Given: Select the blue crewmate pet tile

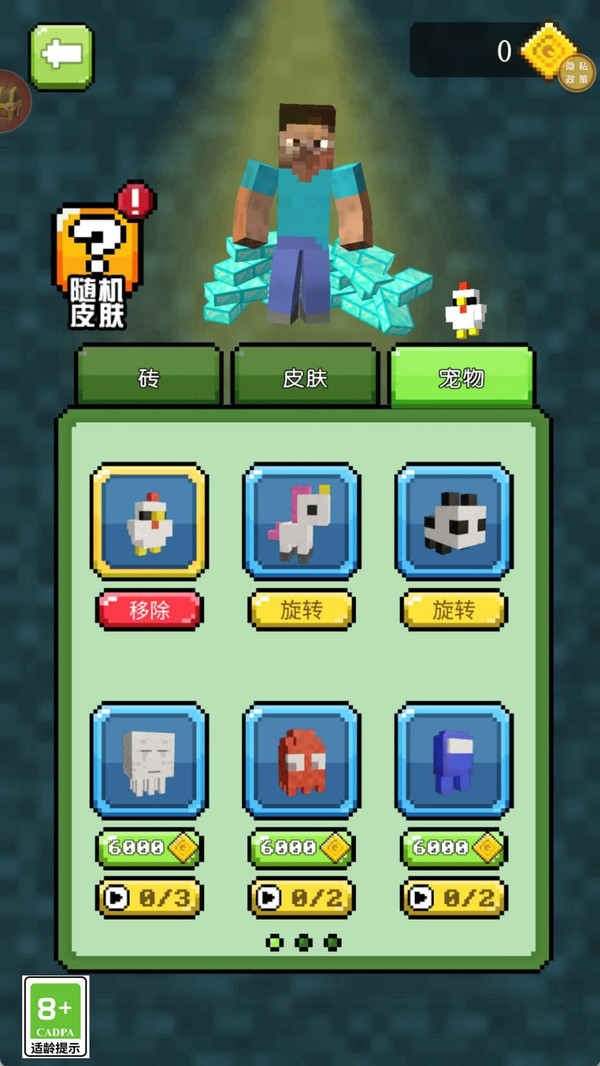Looking at the screenshot, I should [454, 760].
